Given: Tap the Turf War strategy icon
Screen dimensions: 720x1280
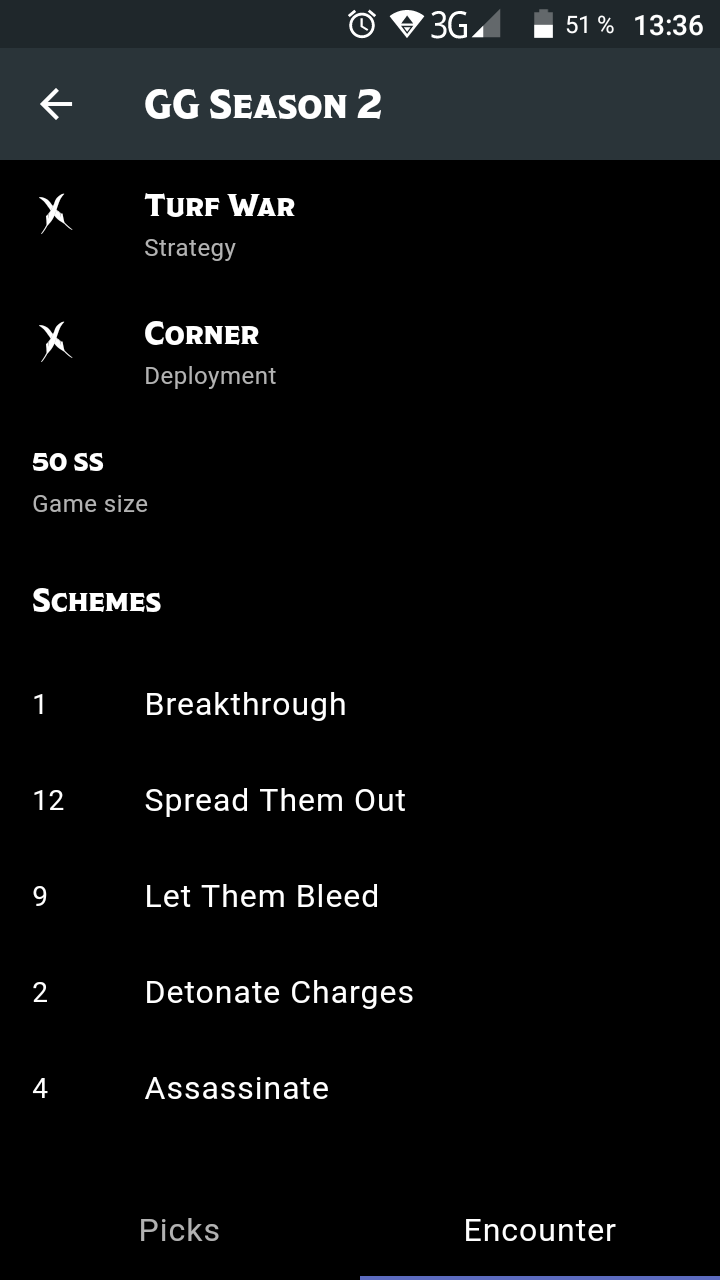Looking at the screenshot, I should click(x=55, y=214).
